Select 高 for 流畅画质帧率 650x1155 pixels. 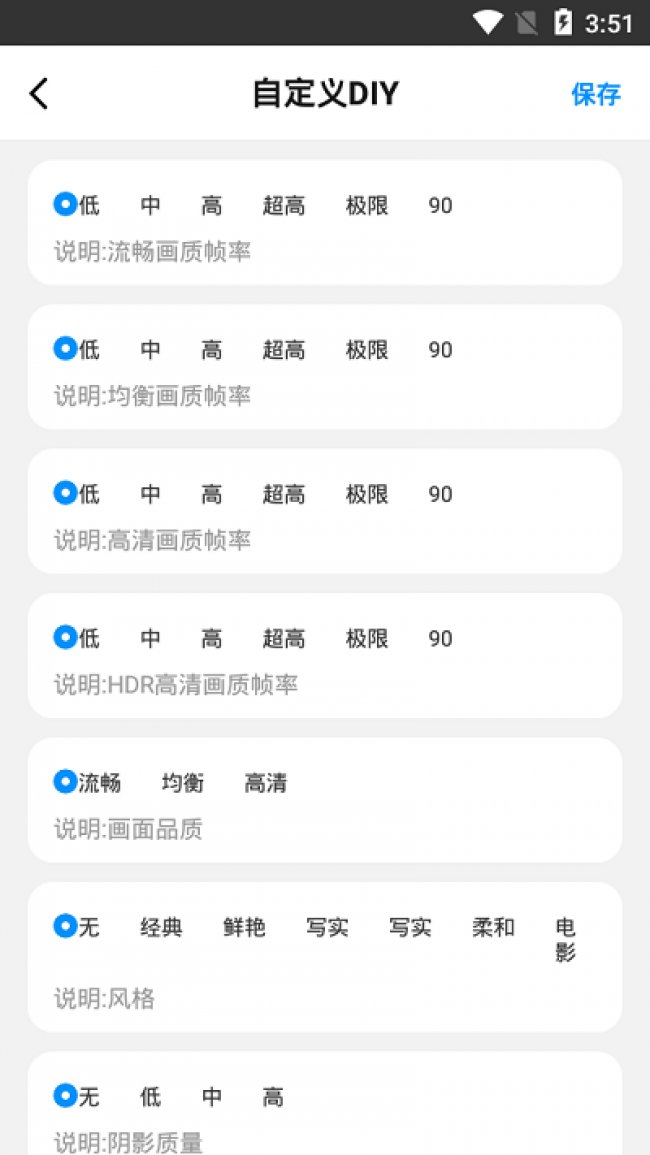[211, 206]
